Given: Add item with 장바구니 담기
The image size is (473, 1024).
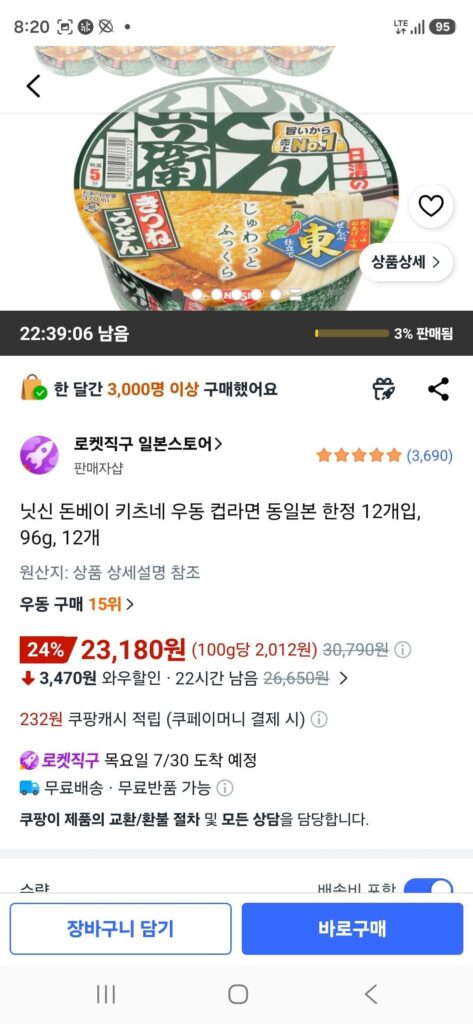Looking at the screenshot, I should [121, 929].
